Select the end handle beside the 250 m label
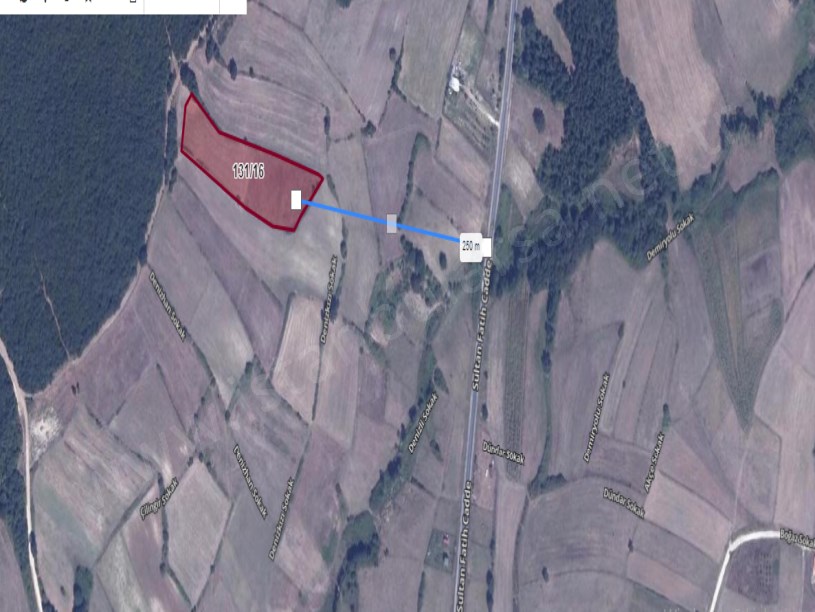The width and height of the screenshot is (815, 612). (x=486, y=245)
